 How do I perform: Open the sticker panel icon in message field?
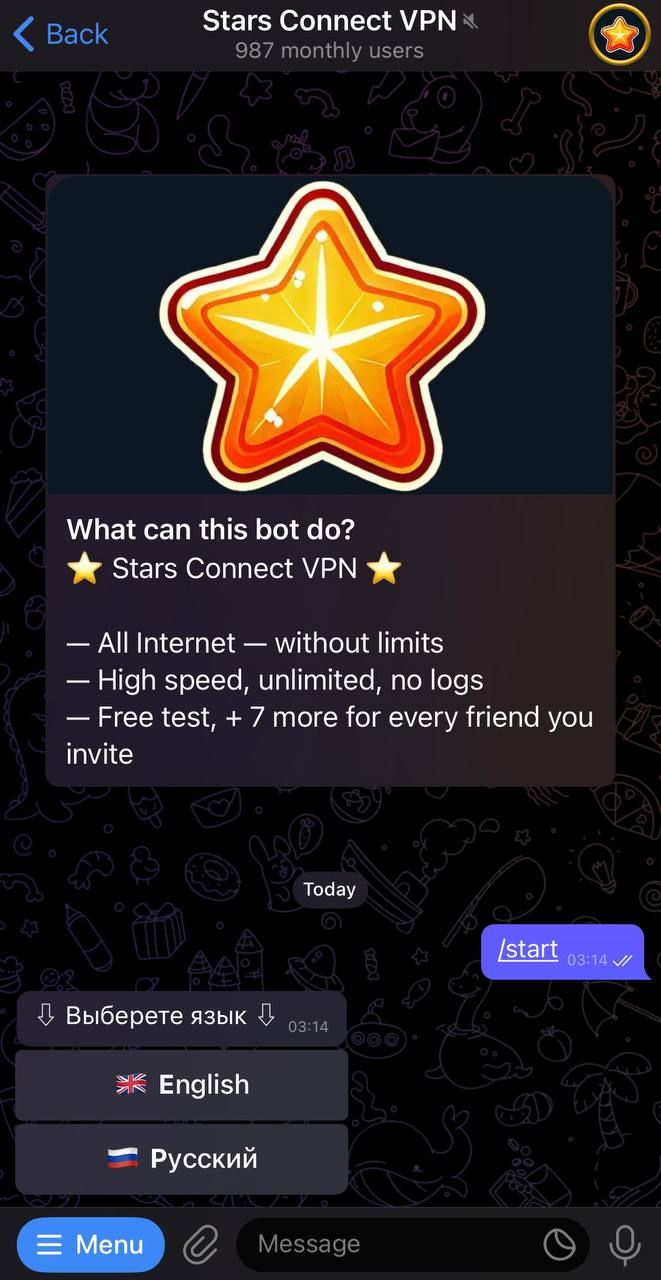coord(559,1245)
